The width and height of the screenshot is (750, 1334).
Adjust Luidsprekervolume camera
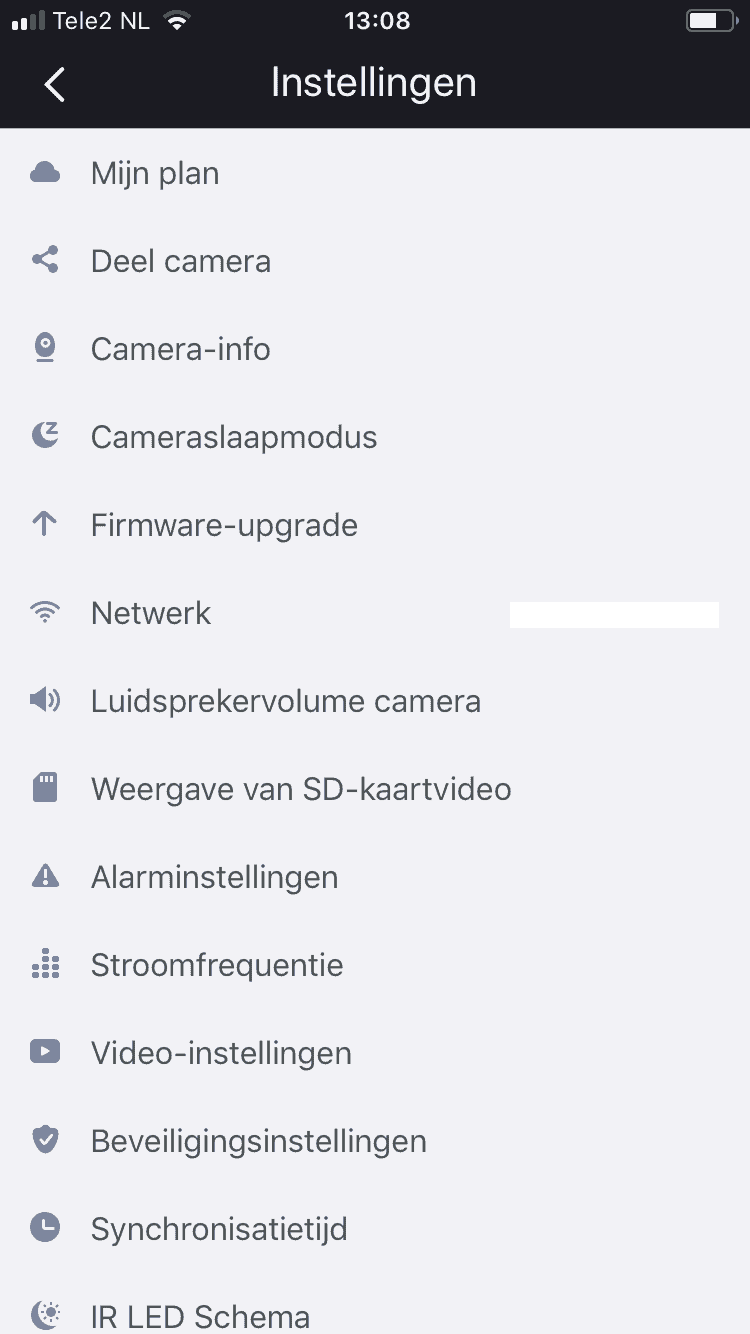[x=375, y=701]
